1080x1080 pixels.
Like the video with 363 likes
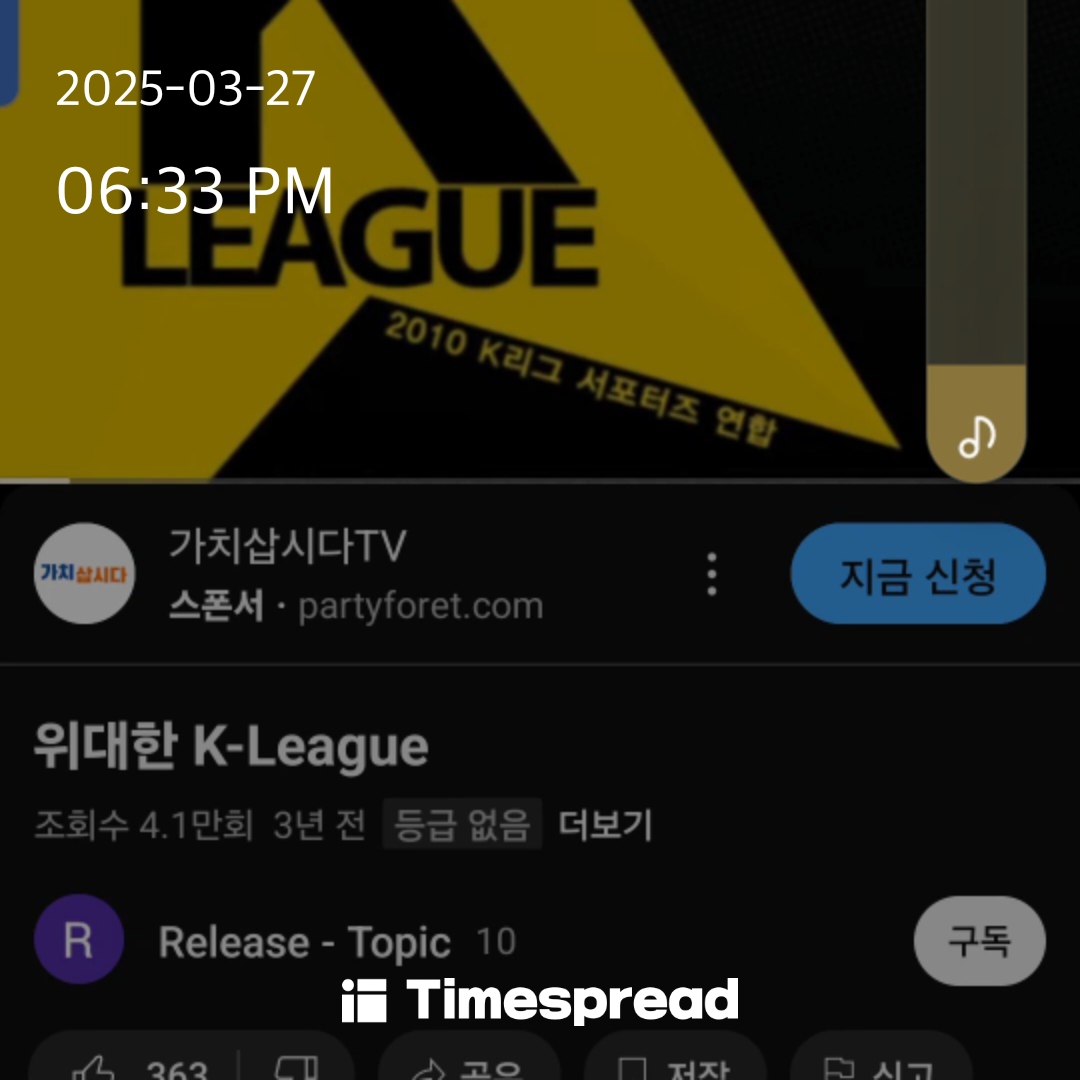click(140, 1066)
